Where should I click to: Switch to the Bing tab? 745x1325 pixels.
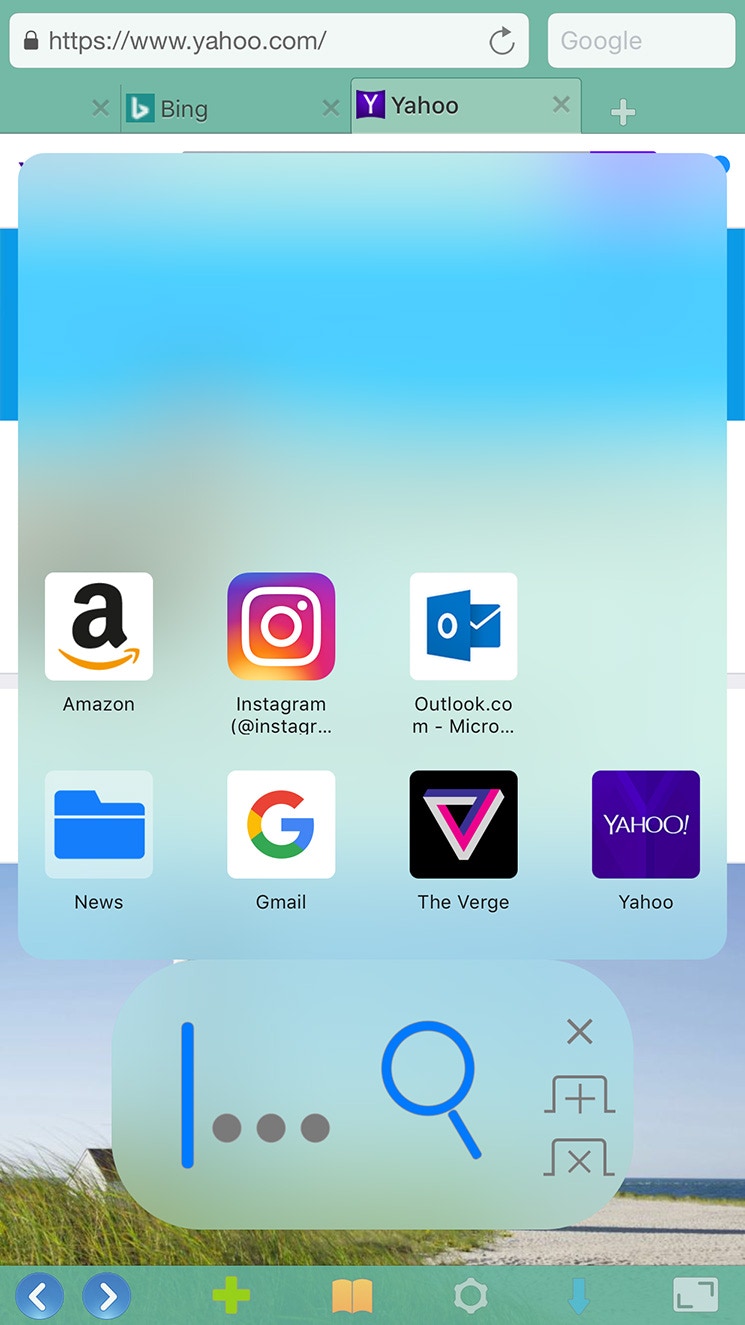point(184,108)
